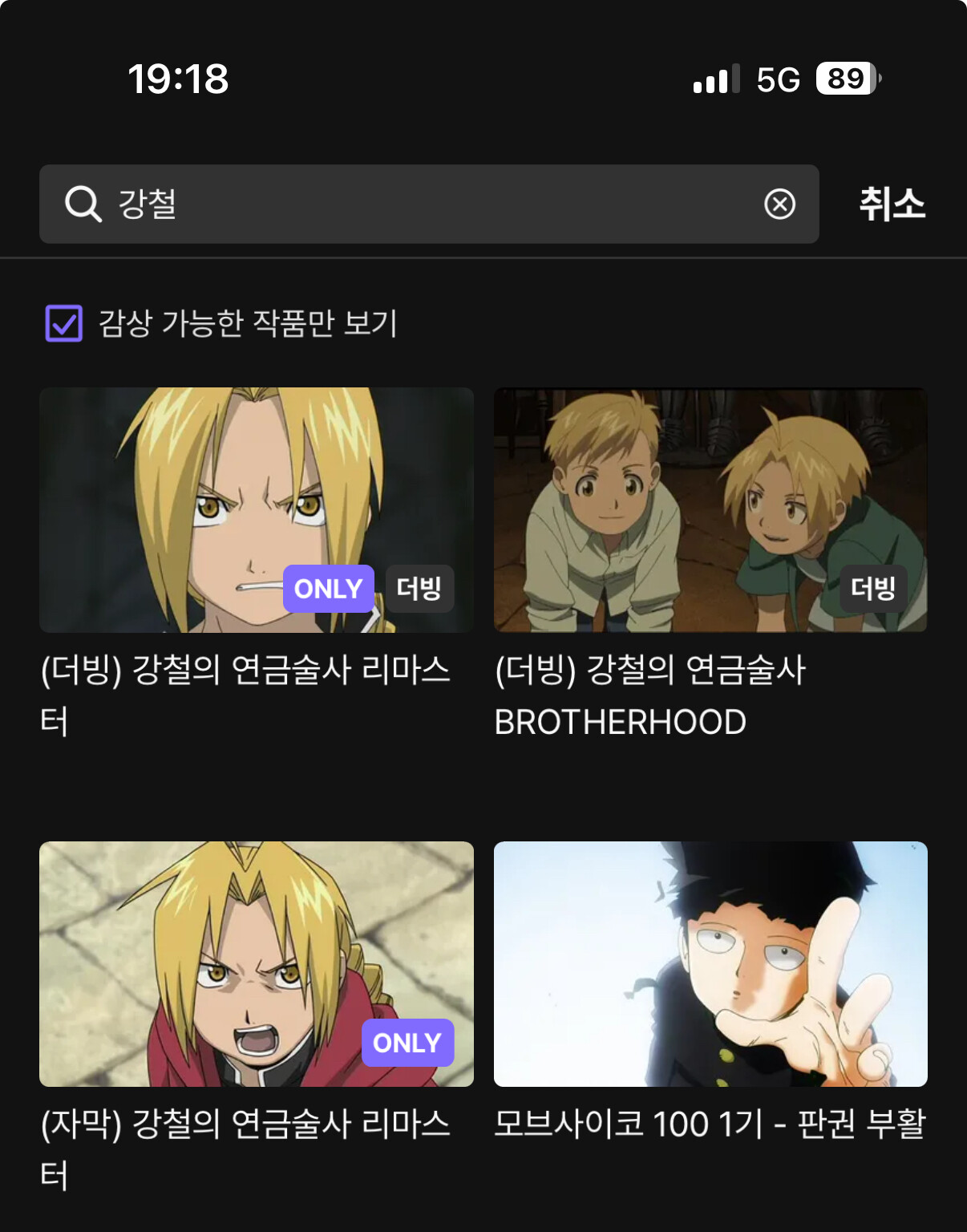Cancel the search with 취소

pyautogui.click(x=892, y=204)
